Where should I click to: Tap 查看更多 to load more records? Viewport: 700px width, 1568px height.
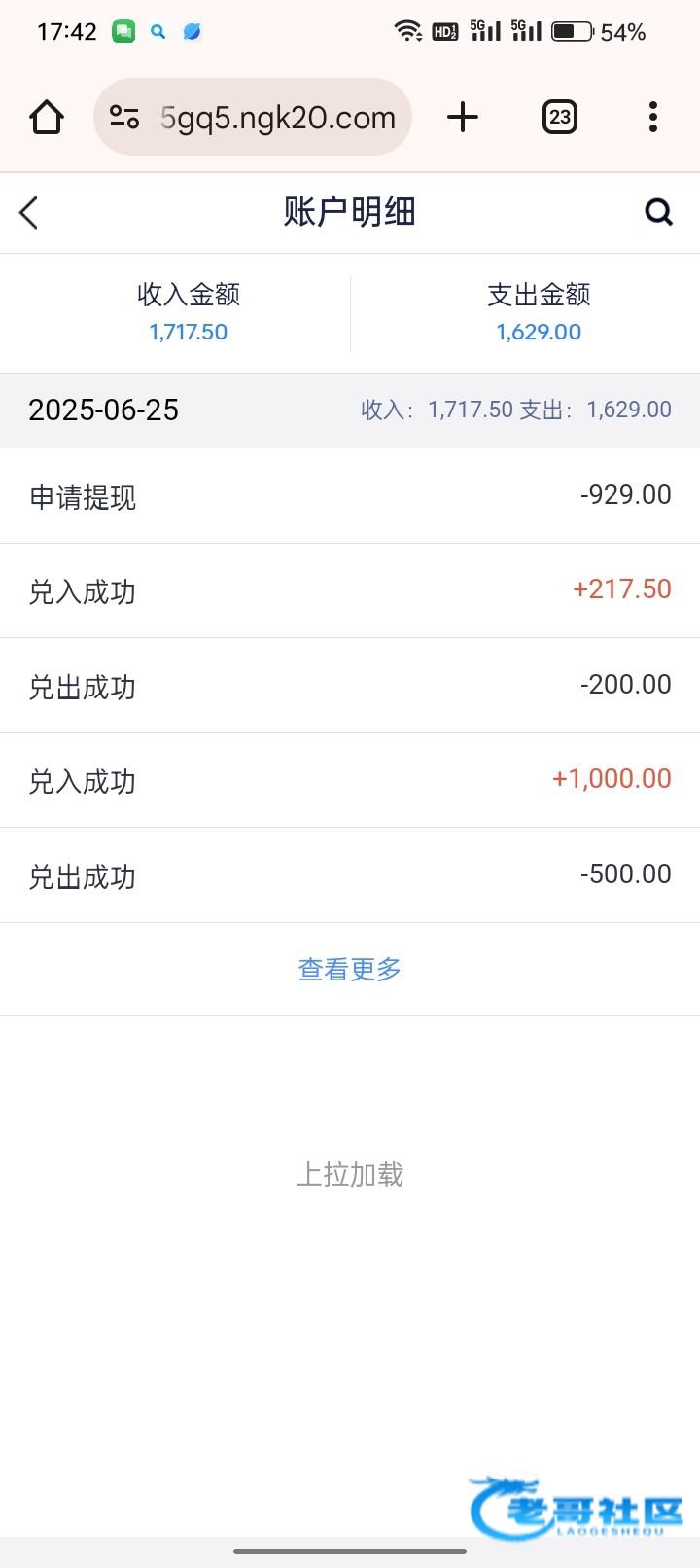[350, 969]
